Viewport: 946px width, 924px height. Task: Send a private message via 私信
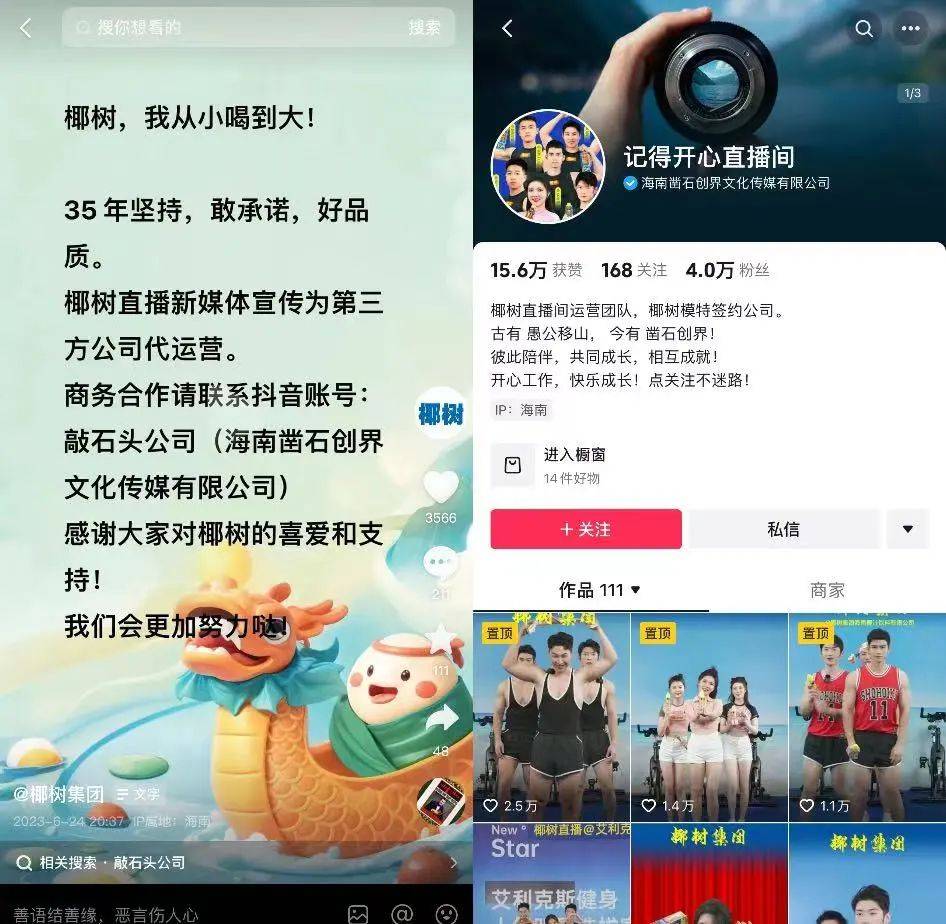coord(783,529)
